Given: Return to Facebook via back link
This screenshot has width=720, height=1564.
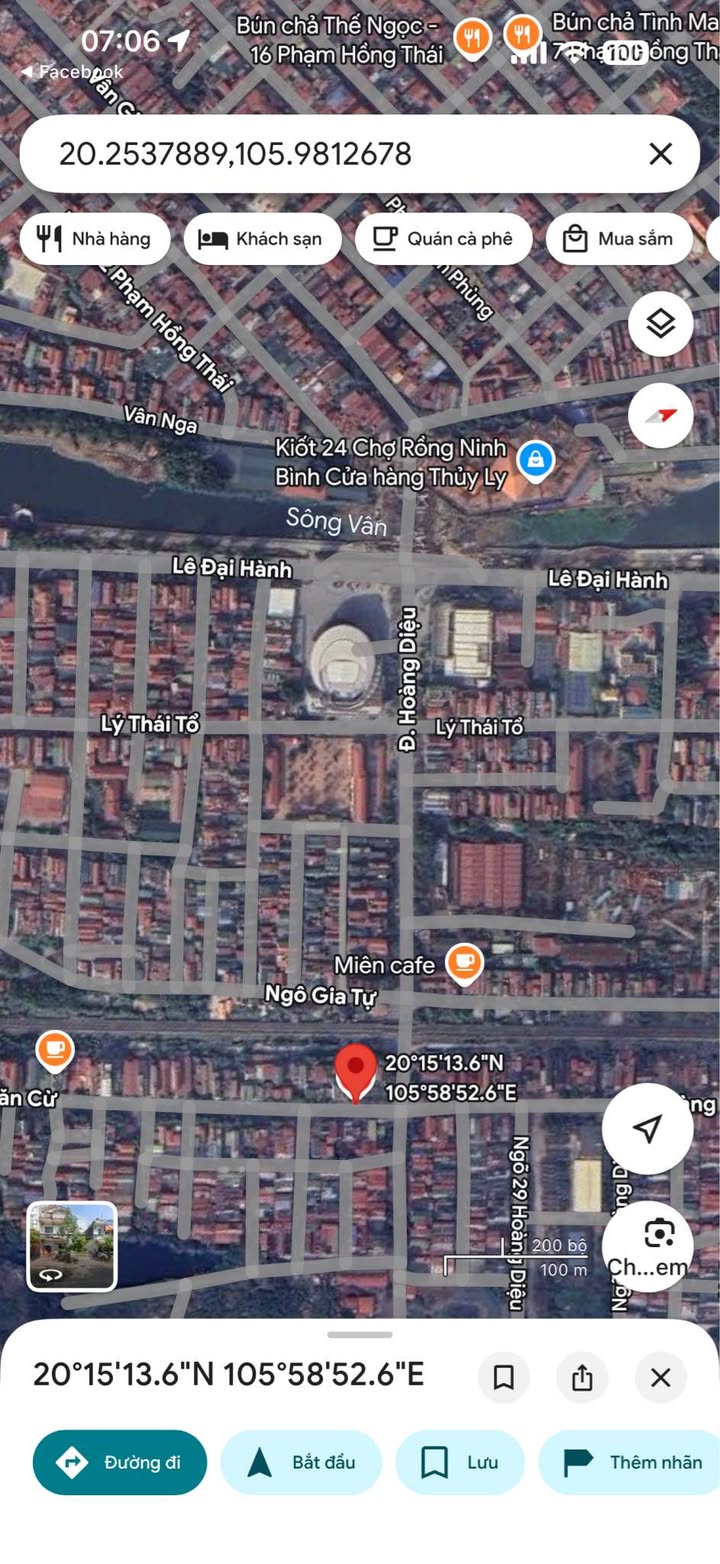Looking at the screenshot, I should [x=72, y=72].
